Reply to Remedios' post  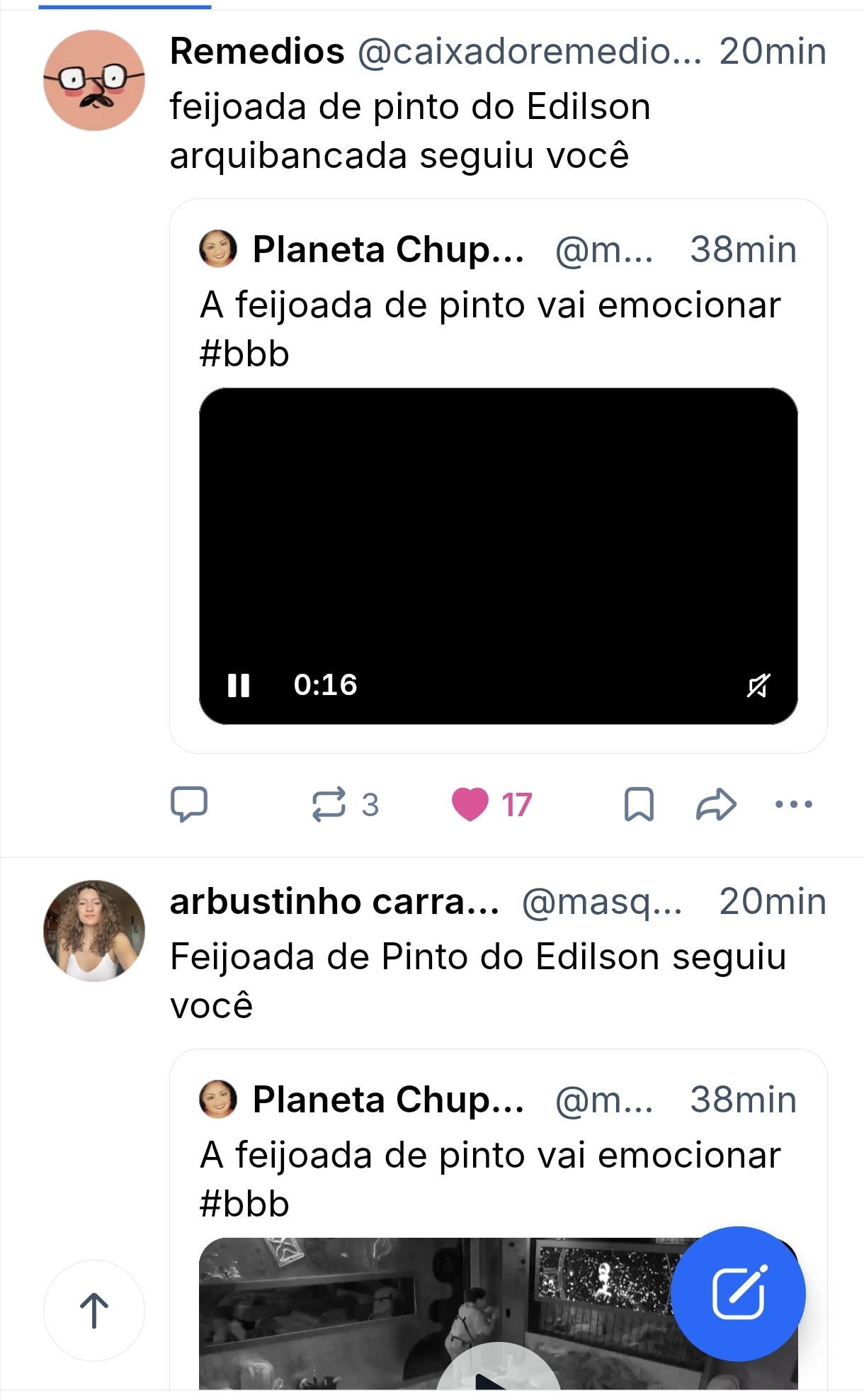(x=189, y=804)
